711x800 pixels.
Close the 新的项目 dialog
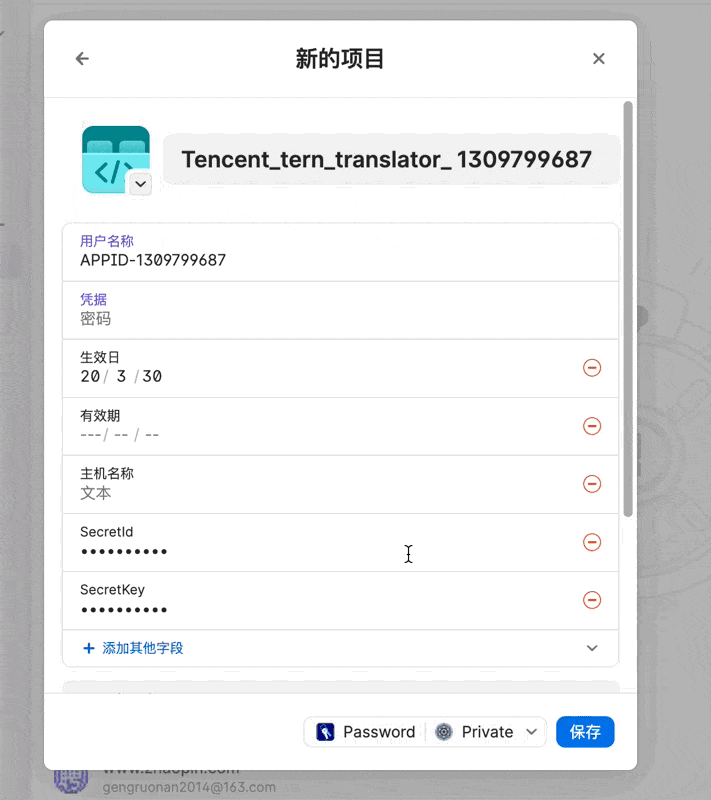[599, 59]
